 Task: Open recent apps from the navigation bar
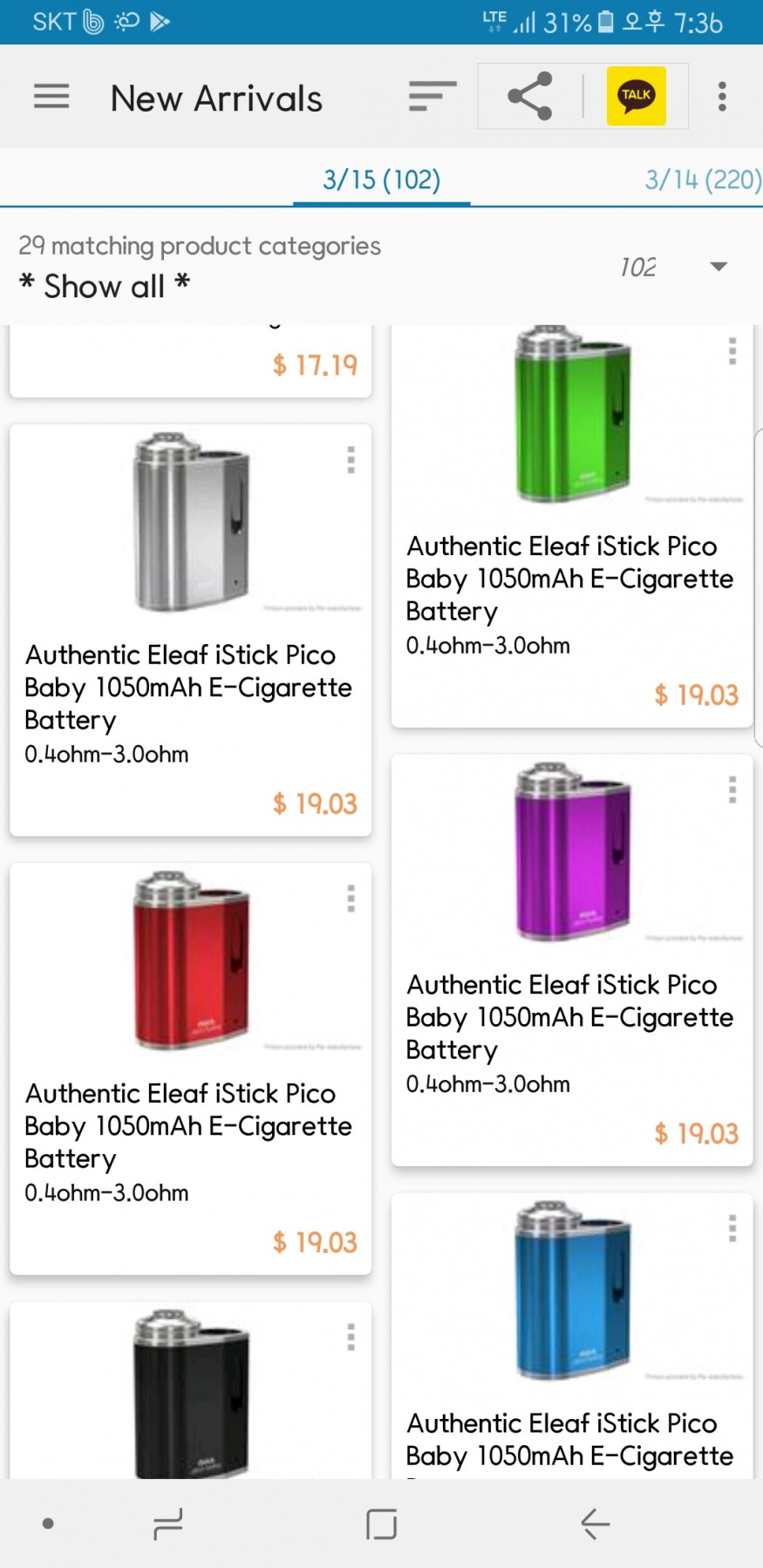[x=167, y=1524]
